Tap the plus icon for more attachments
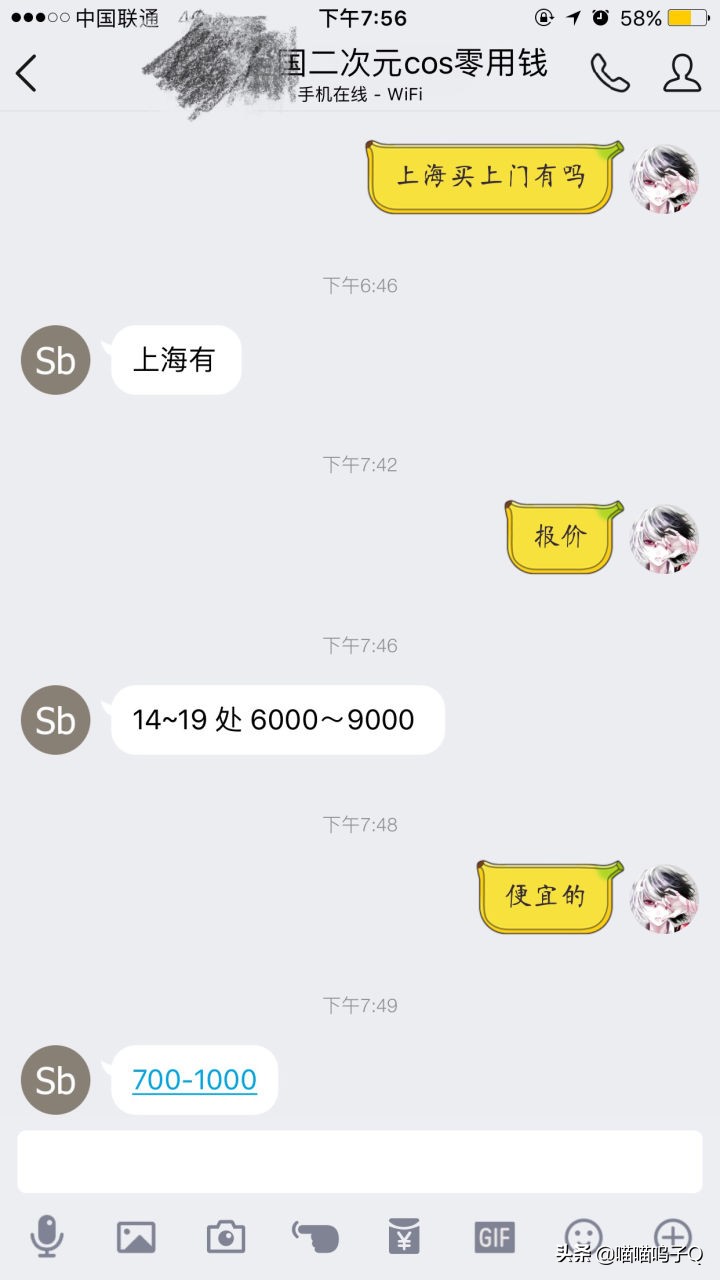Viewport: 720px width, 1280px height. (x=672, y=1236)
